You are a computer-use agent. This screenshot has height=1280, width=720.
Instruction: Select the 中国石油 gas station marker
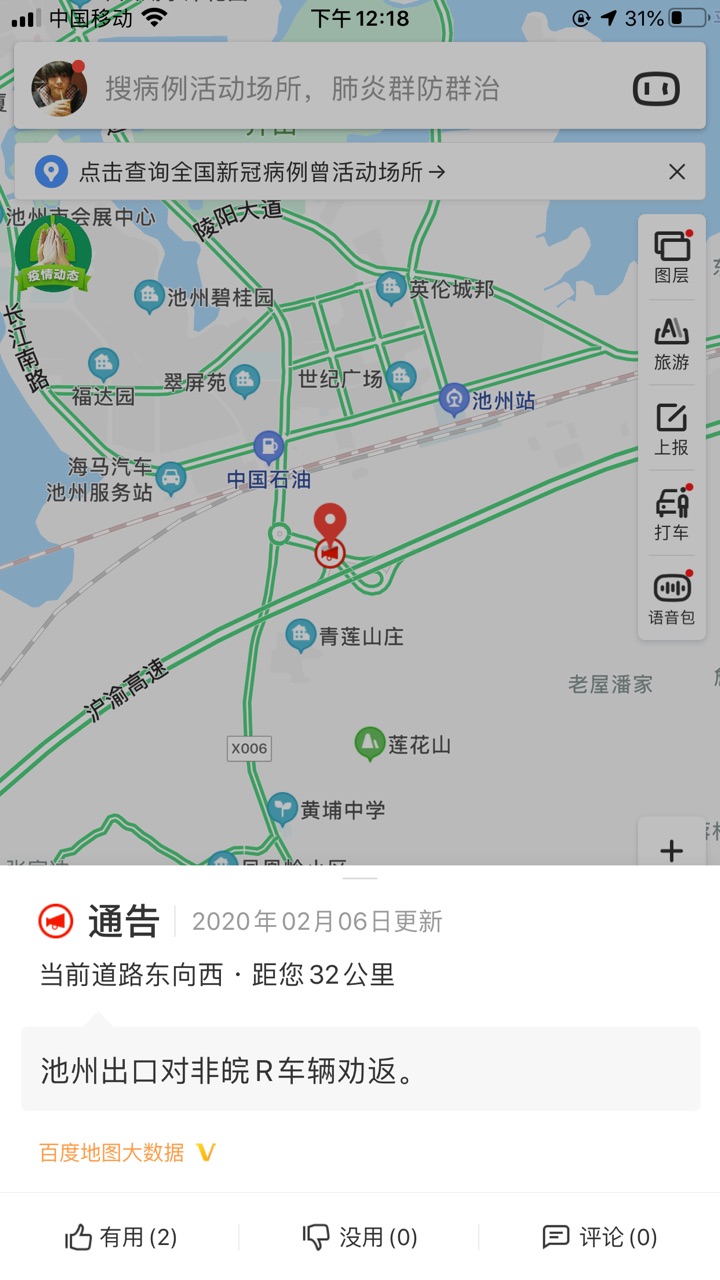coord(269,446)
